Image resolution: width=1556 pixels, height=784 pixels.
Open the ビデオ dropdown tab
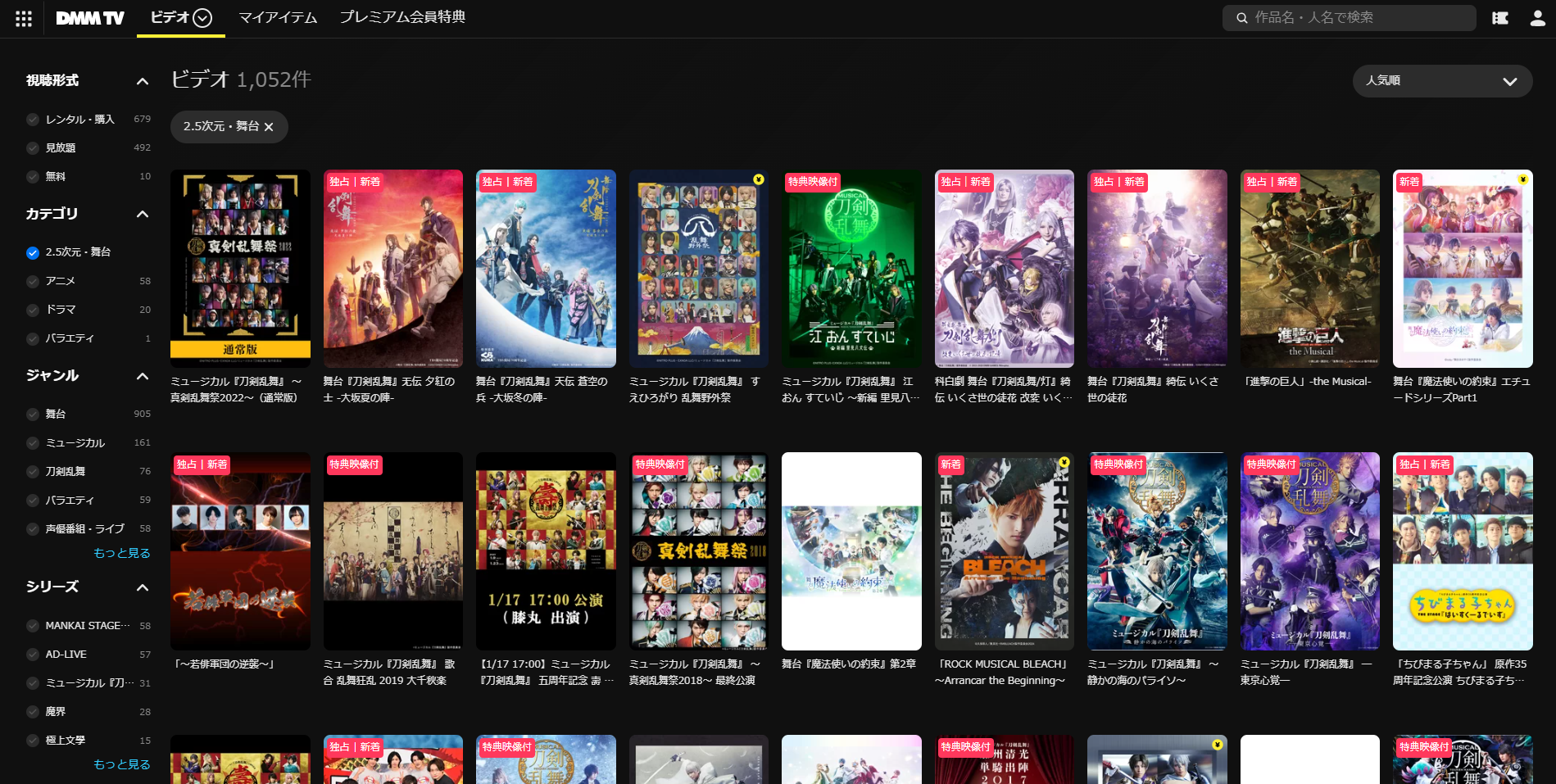180,17
